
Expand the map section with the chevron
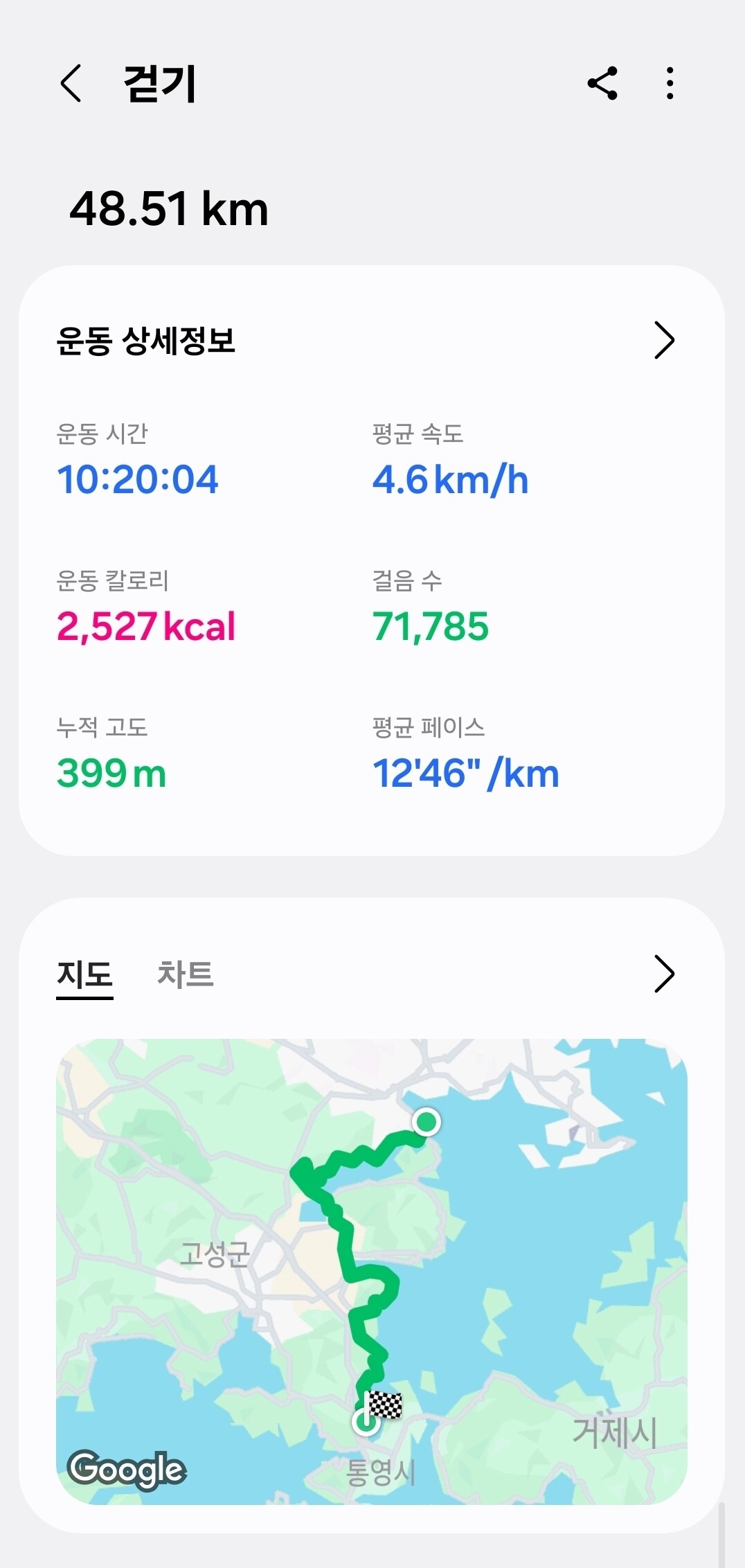point(664,974)
